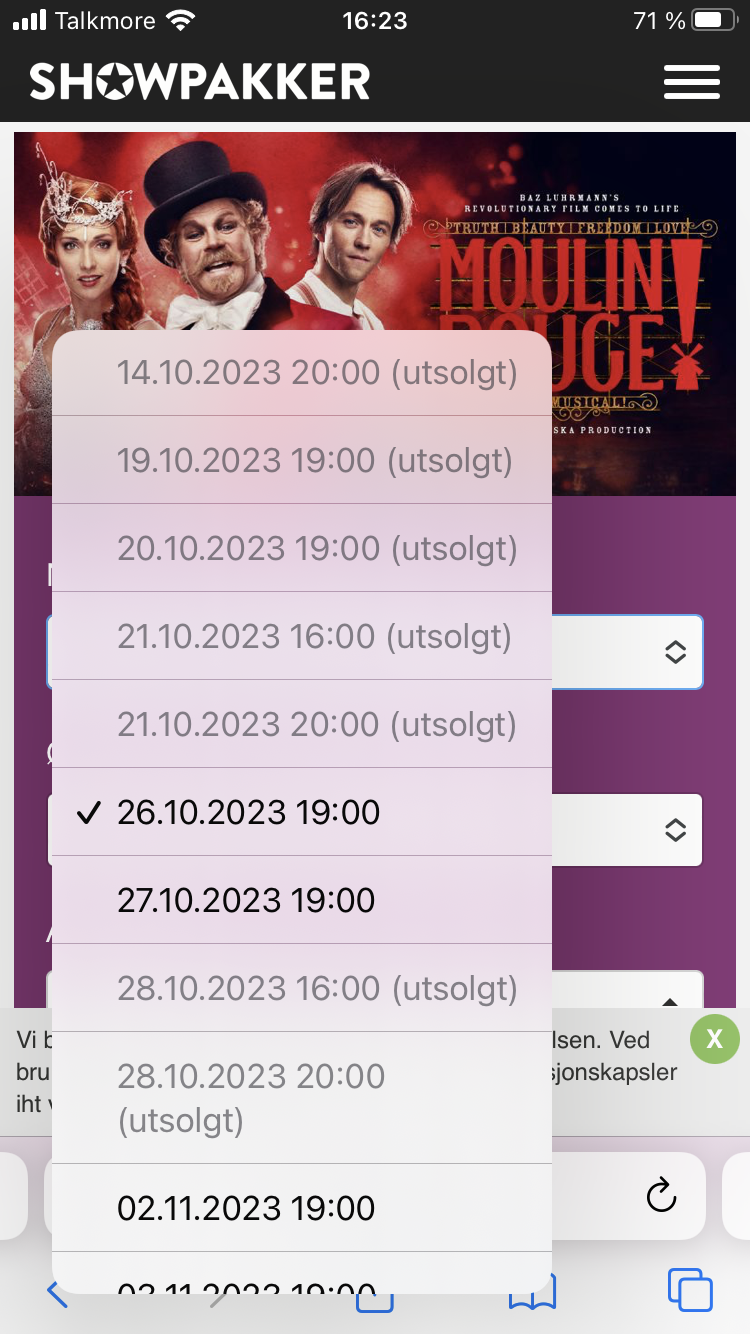Screen dimensions: 750x1334
Task: Choose the 02.11.2023 19:00 showtime
Action: pos(301,1208)
